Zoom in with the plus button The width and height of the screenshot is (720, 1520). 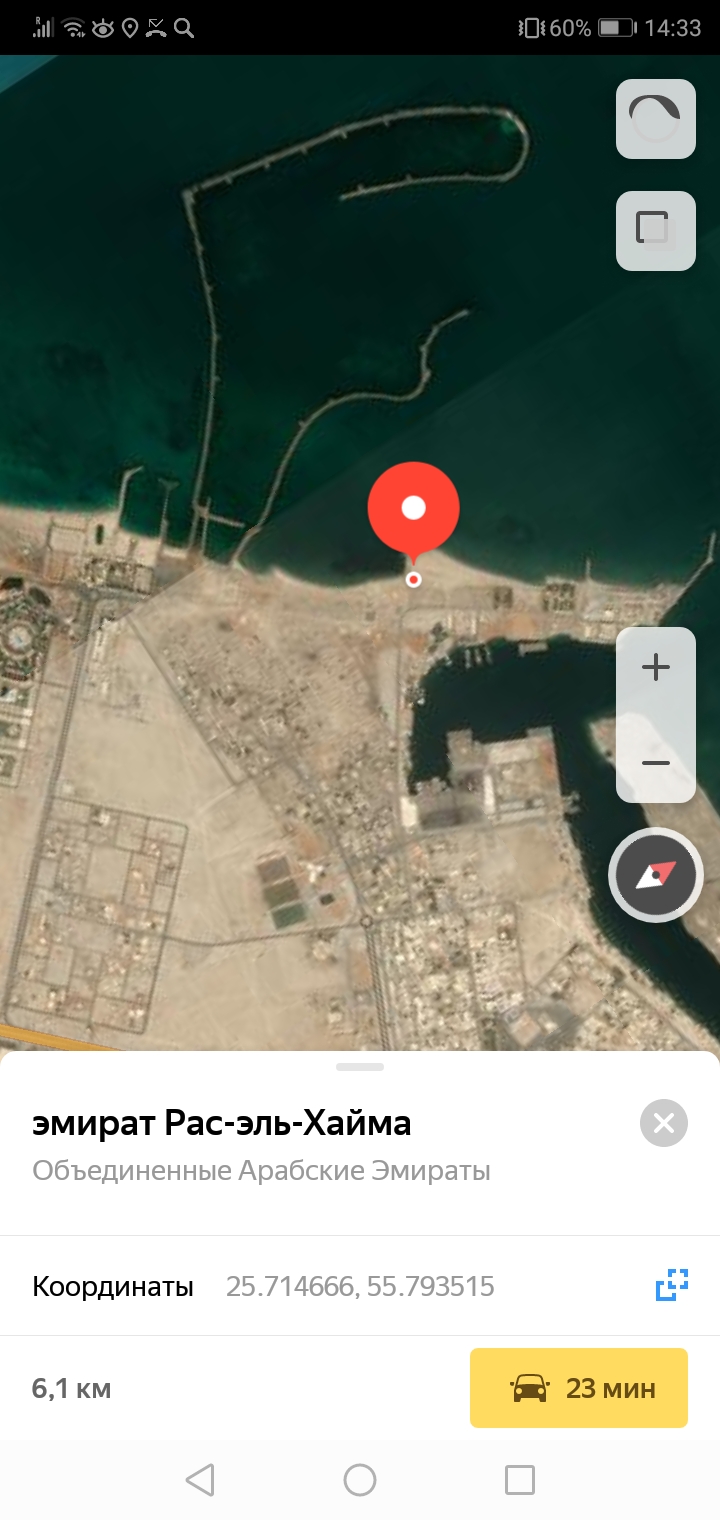[x=655, y=667]
